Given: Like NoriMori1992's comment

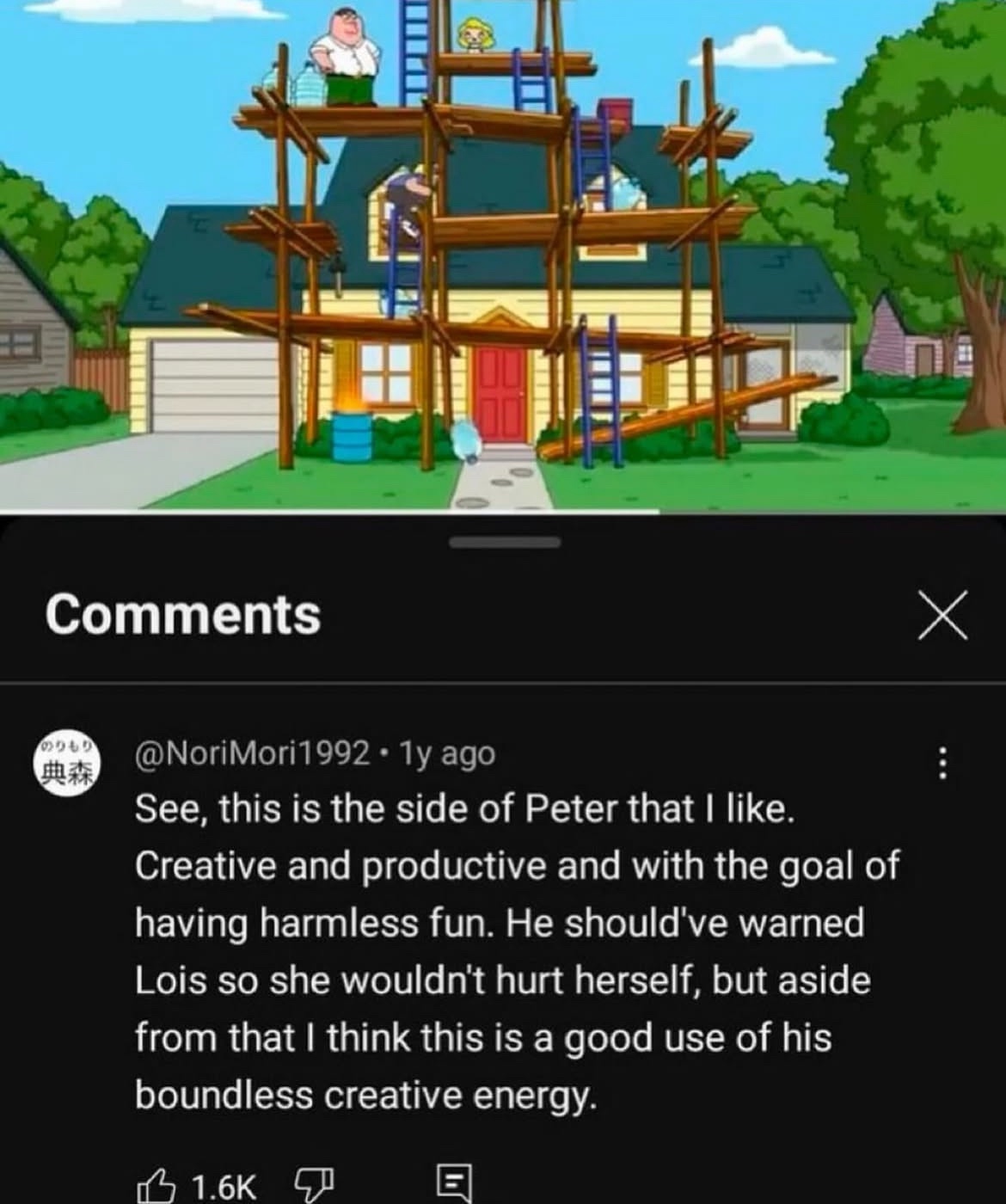Looking at the screenshot, I should pyautogui.click(x=155, y=1185).
